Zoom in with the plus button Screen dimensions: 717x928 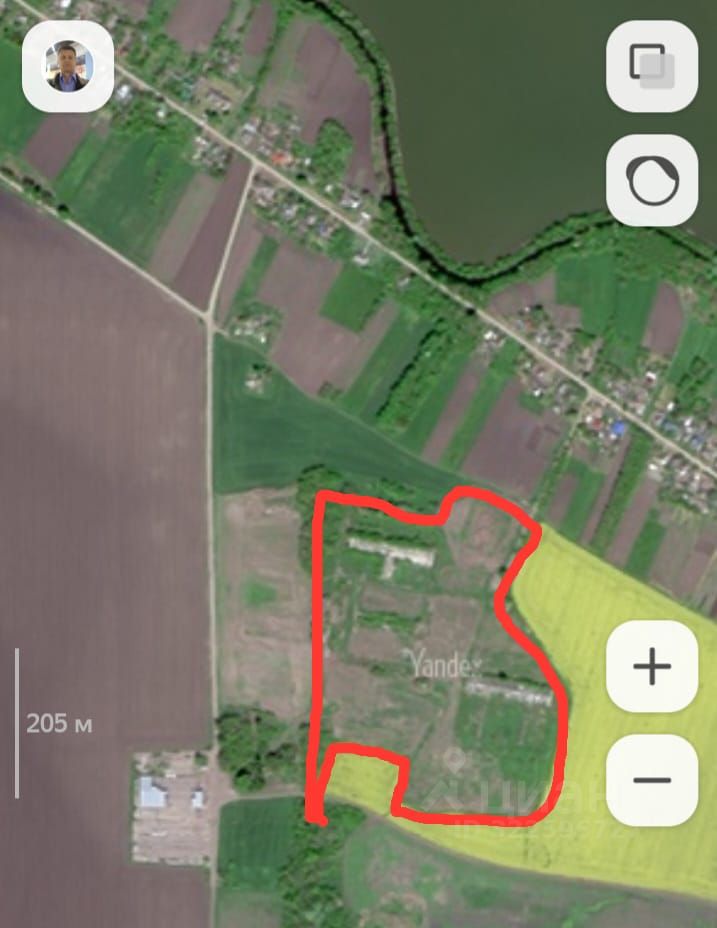point(652,666)
